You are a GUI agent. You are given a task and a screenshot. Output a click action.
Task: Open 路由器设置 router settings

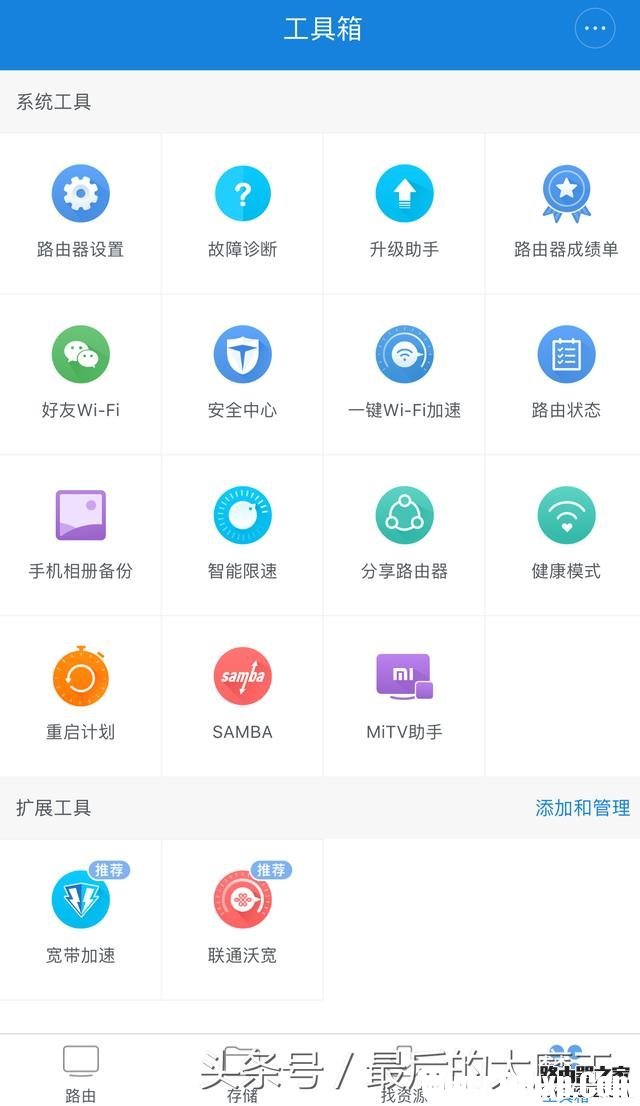(x=81, y=213)
